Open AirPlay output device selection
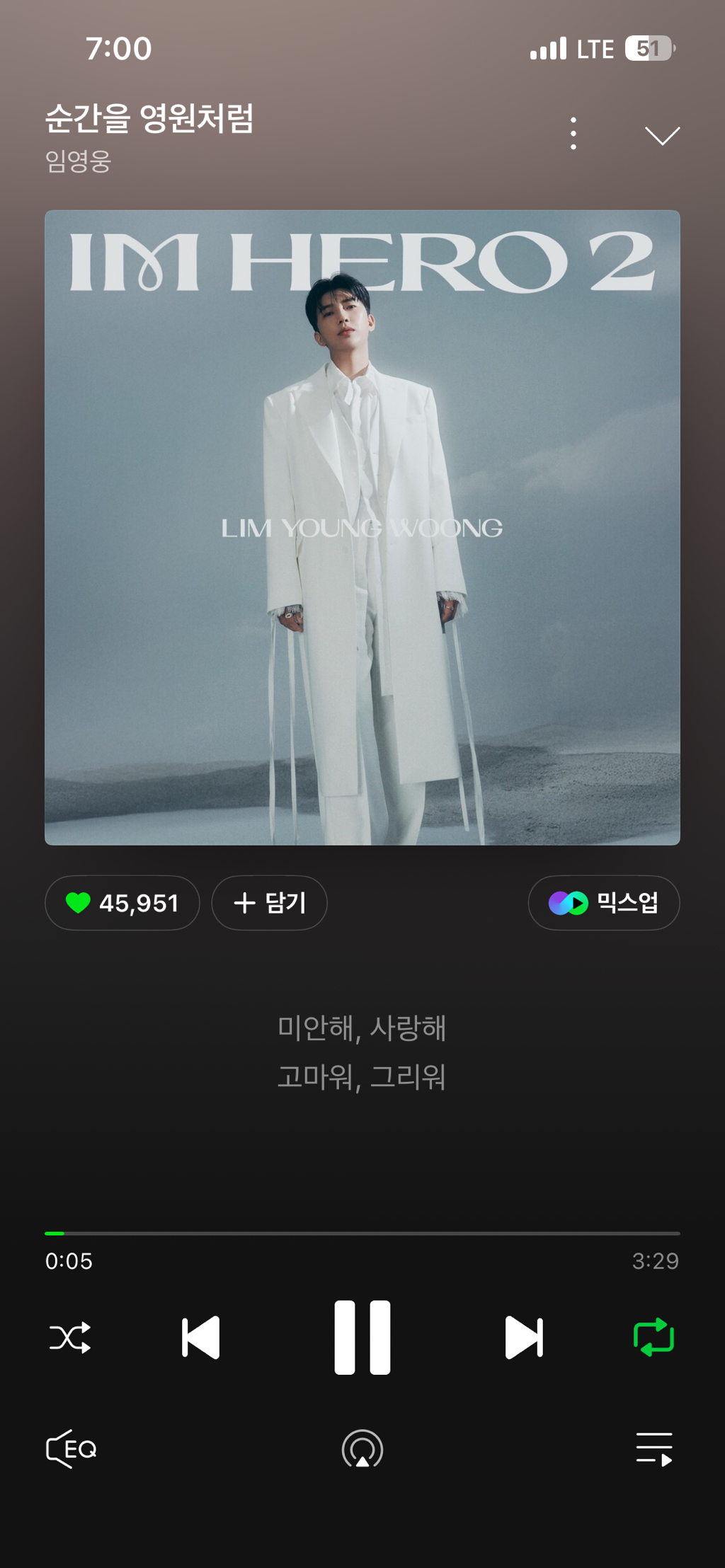This screenshot has width=725, height=1568. tap(362, 1449)
